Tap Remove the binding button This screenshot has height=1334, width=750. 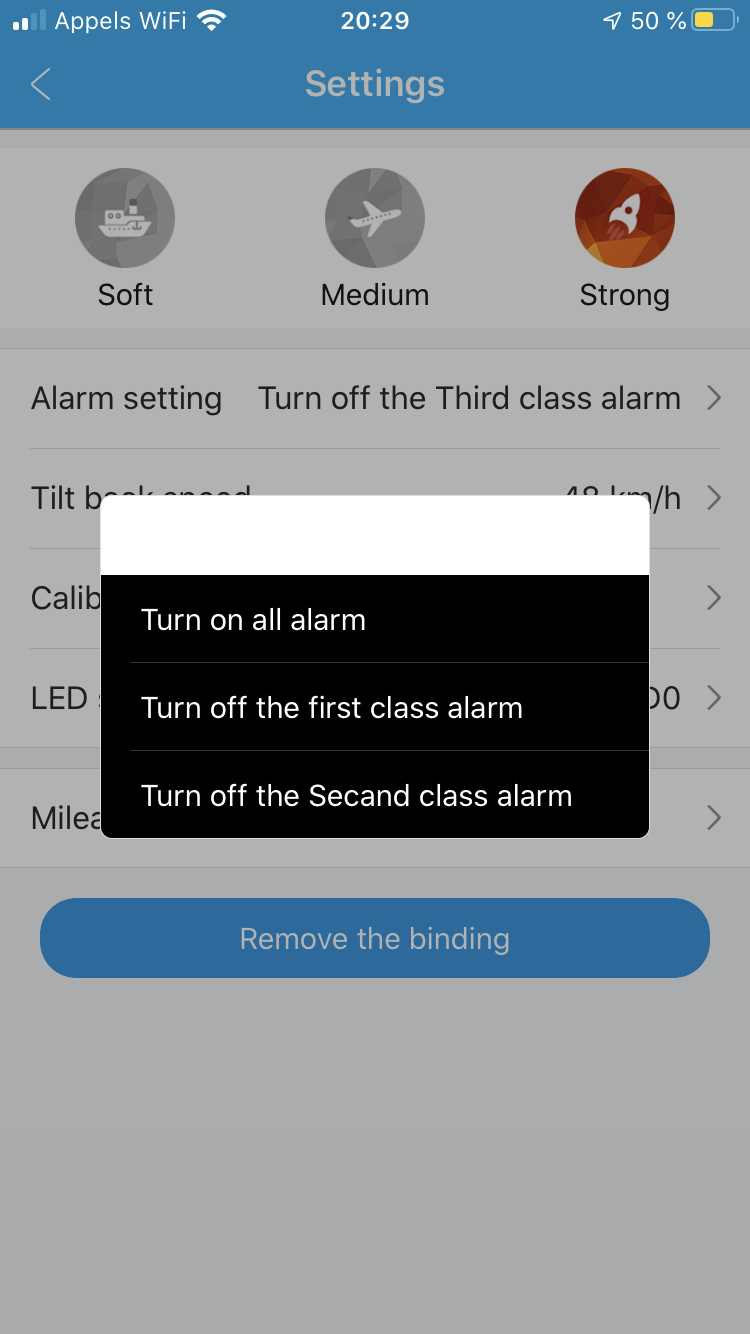(375, 938)
